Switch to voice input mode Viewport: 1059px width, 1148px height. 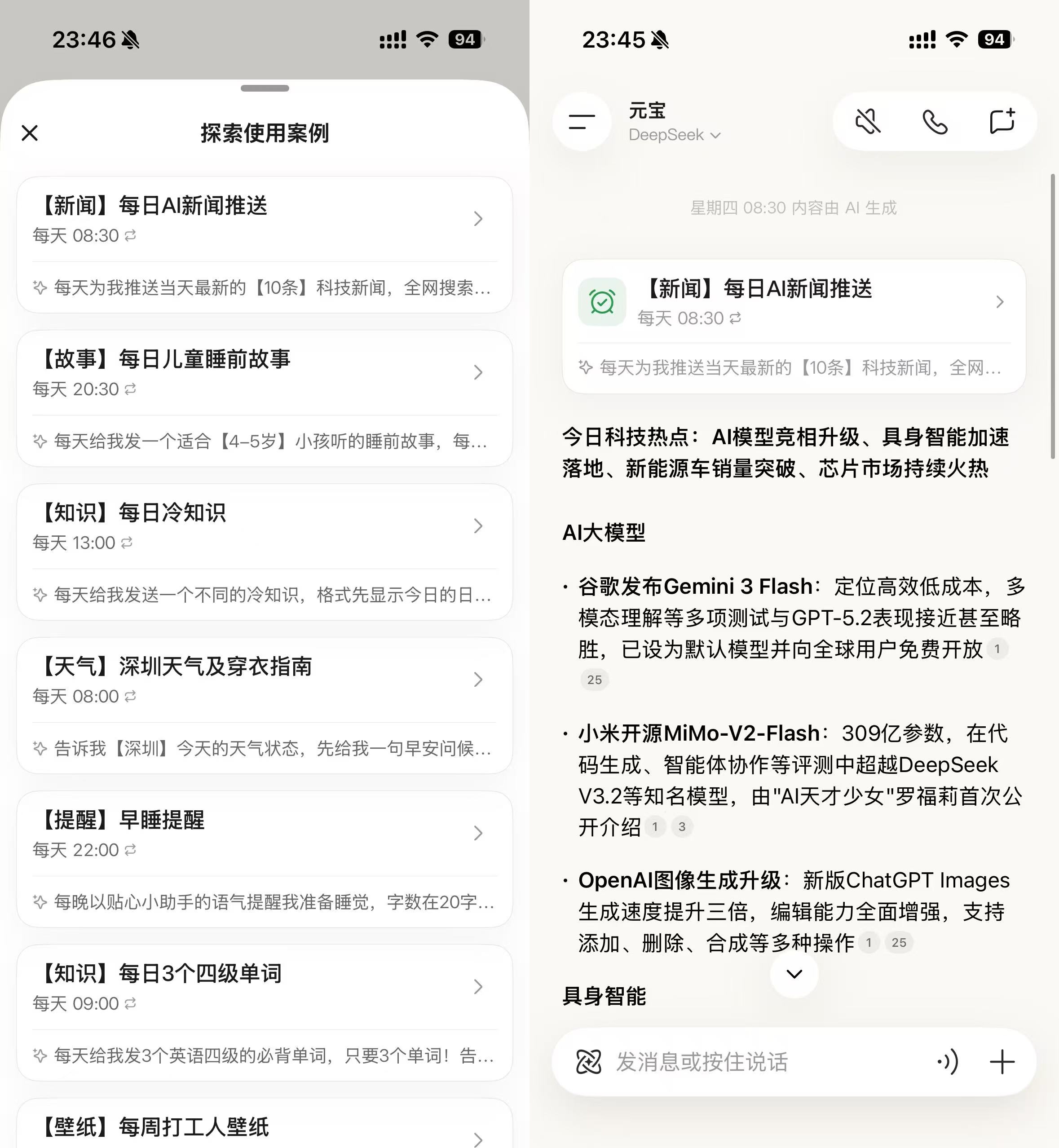pyautogui.click(x=949, y=1062)
